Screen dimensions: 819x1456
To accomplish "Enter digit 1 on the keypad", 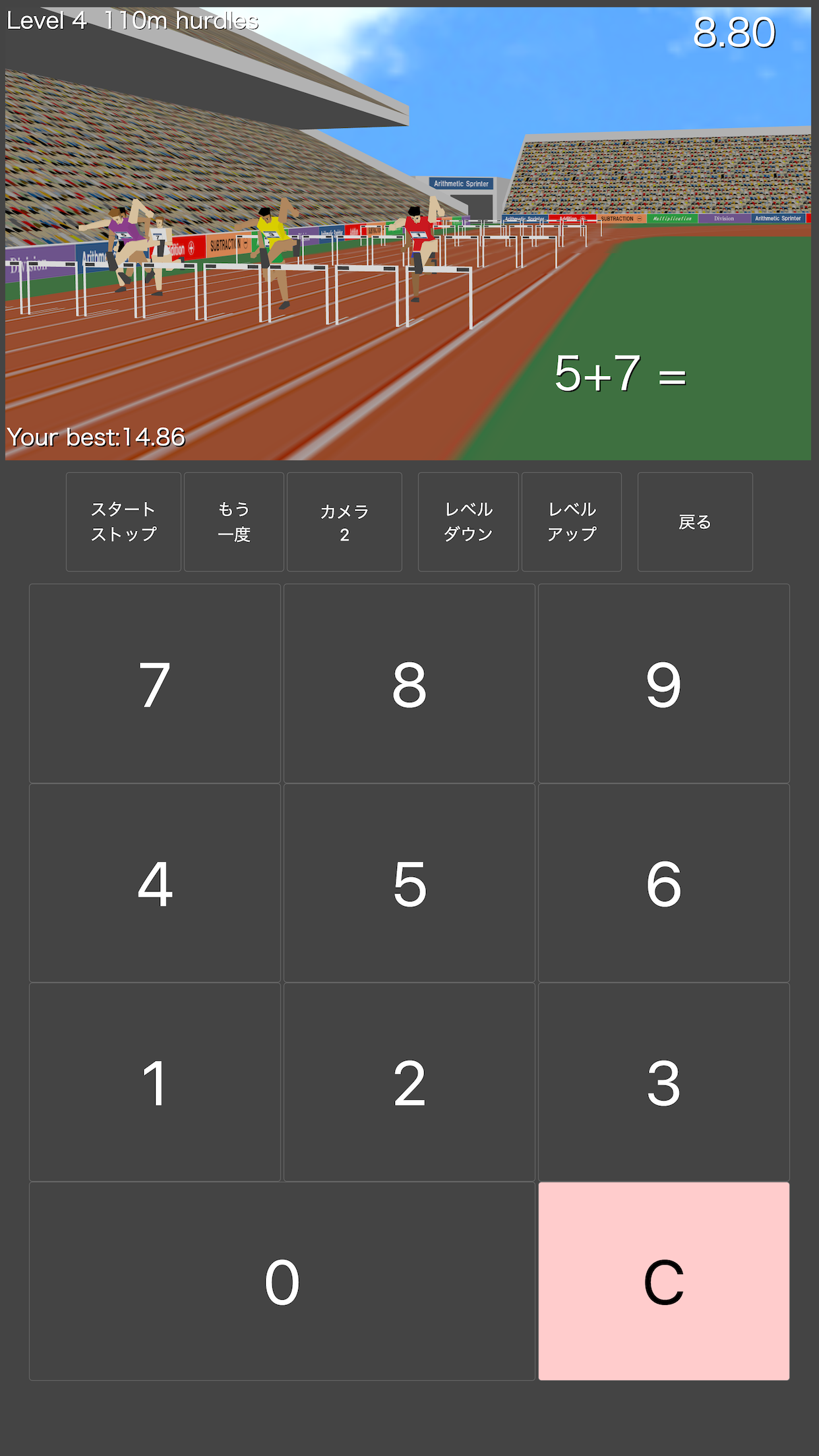I will 155,1082.
